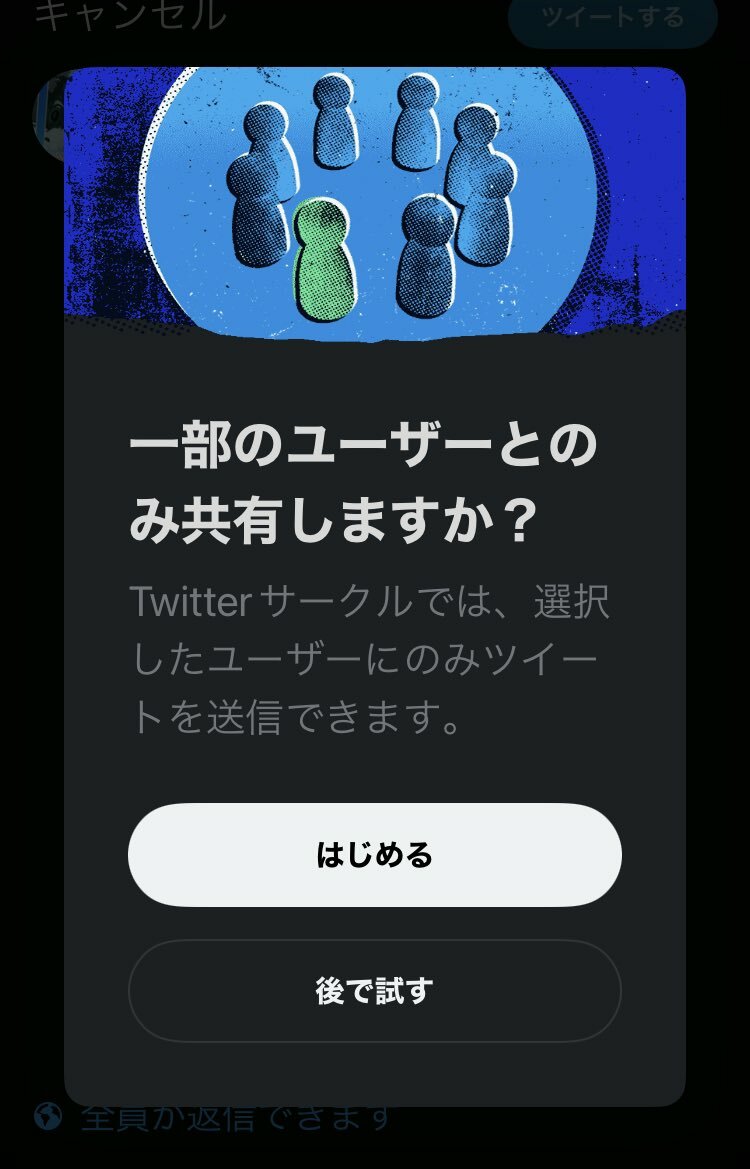The image size is (750, 1169).
Task: Choose 後で試す to dismiss the prompt
Action: (374, 991)
